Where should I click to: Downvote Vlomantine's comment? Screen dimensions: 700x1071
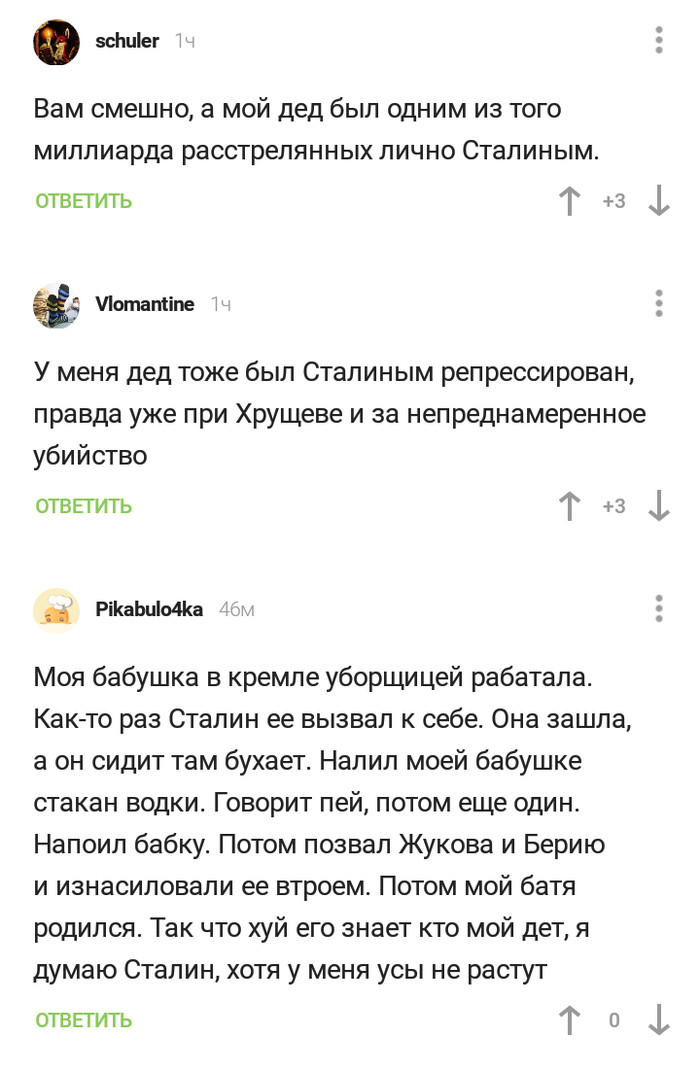[659, 506]
